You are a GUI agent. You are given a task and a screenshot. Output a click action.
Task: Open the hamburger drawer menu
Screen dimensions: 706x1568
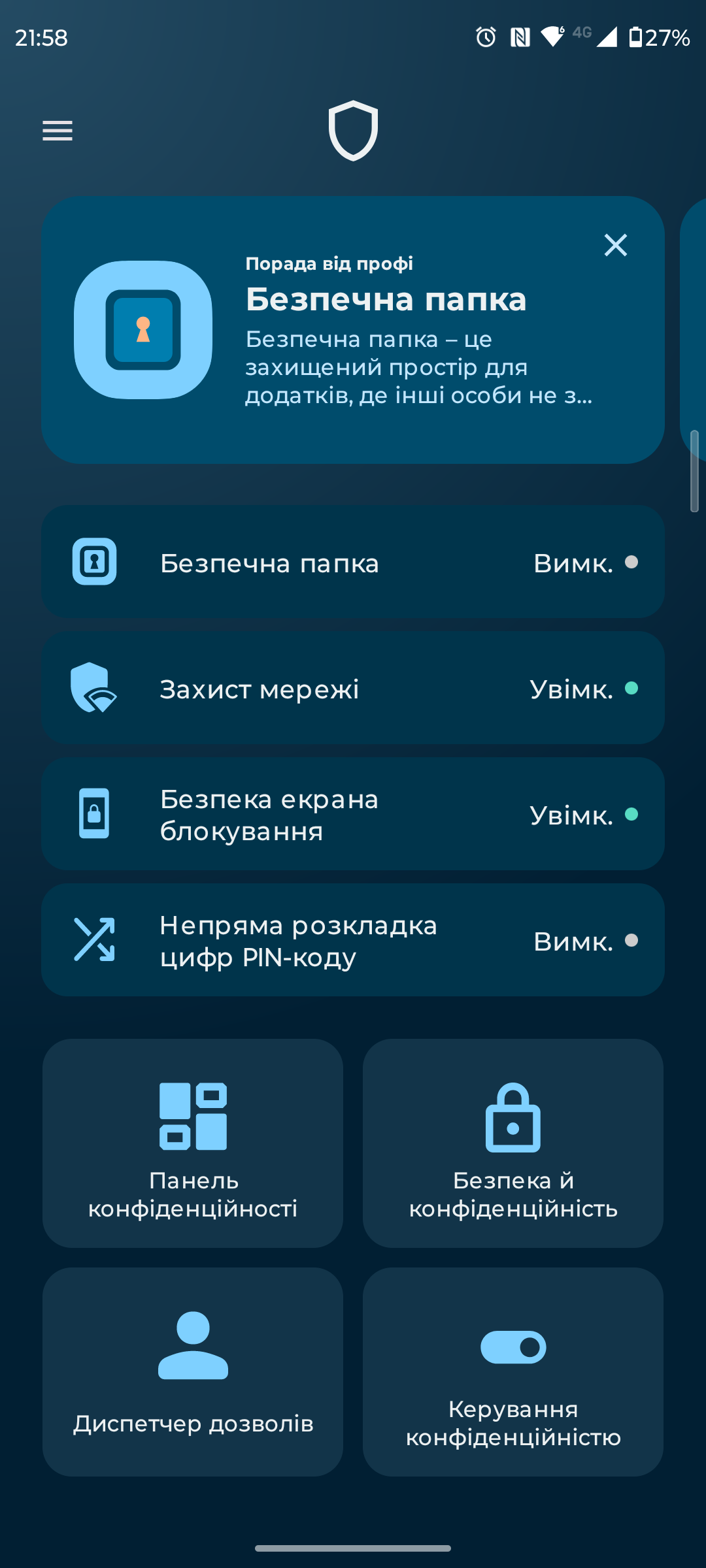(x=58, y=131)
